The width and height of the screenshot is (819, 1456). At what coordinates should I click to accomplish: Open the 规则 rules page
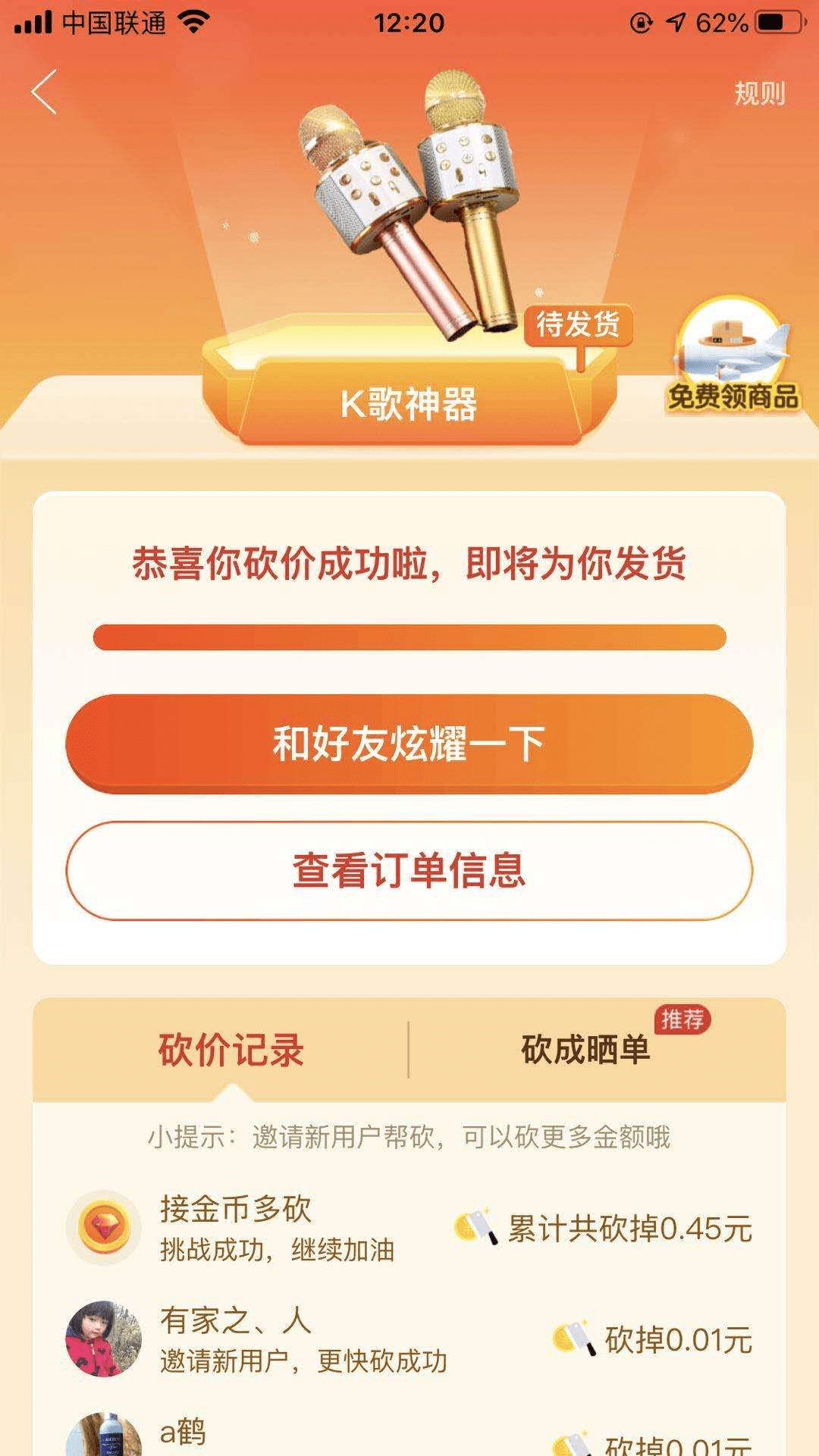point(759,93)
